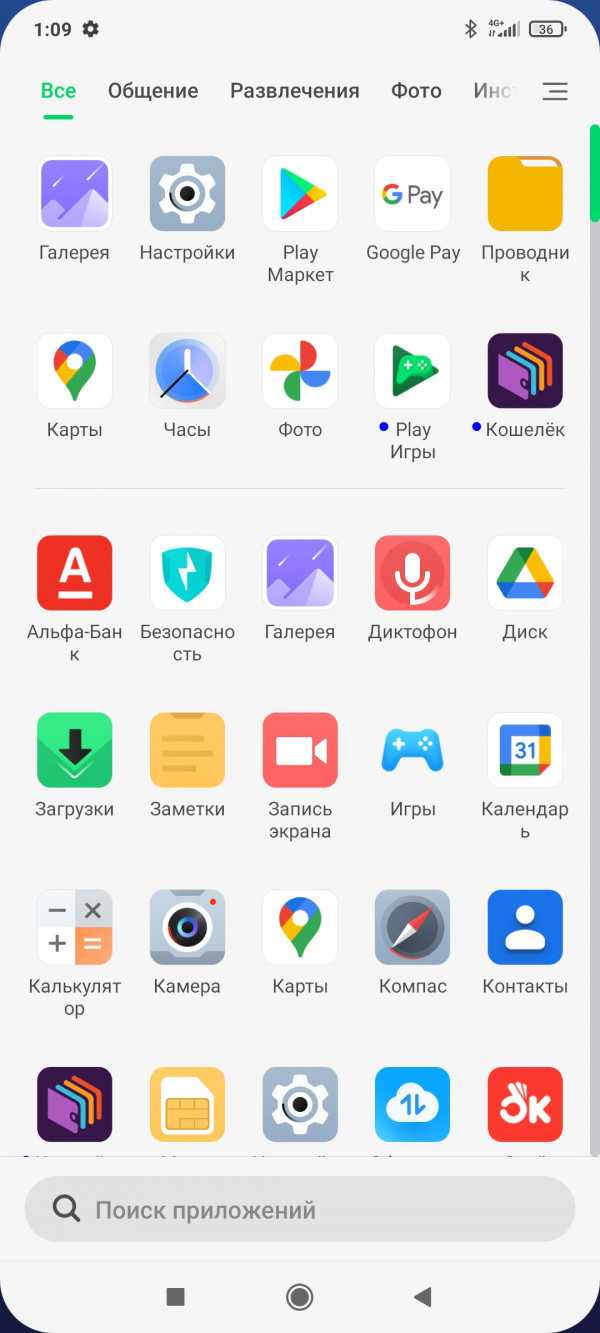Open the Безопасность app
This screenshot has height=1333, width=600.
(x=187, y=573)
